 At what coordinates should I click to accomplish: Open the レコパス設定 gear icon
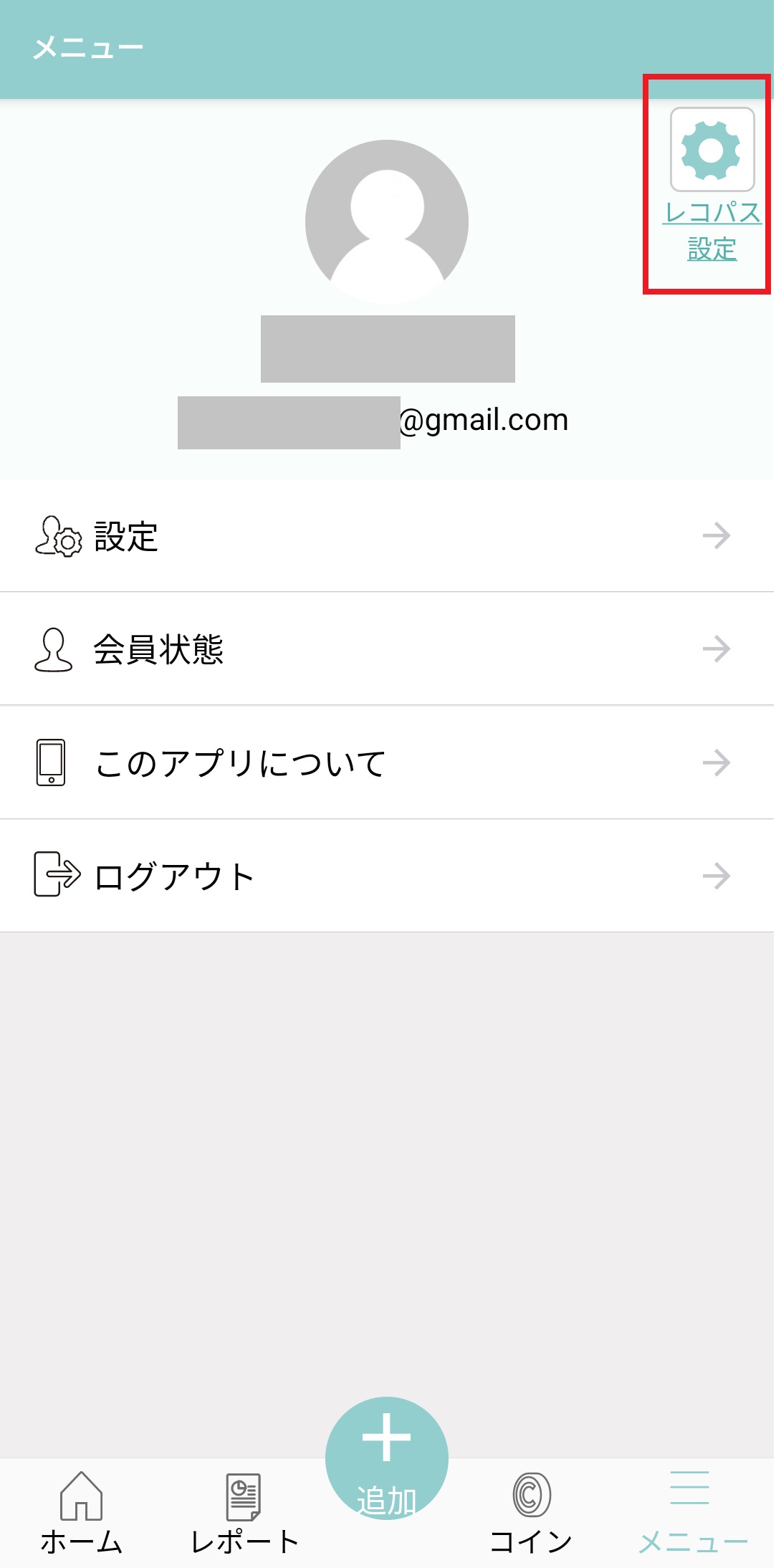pyautogui.click(x=712, y=150)
